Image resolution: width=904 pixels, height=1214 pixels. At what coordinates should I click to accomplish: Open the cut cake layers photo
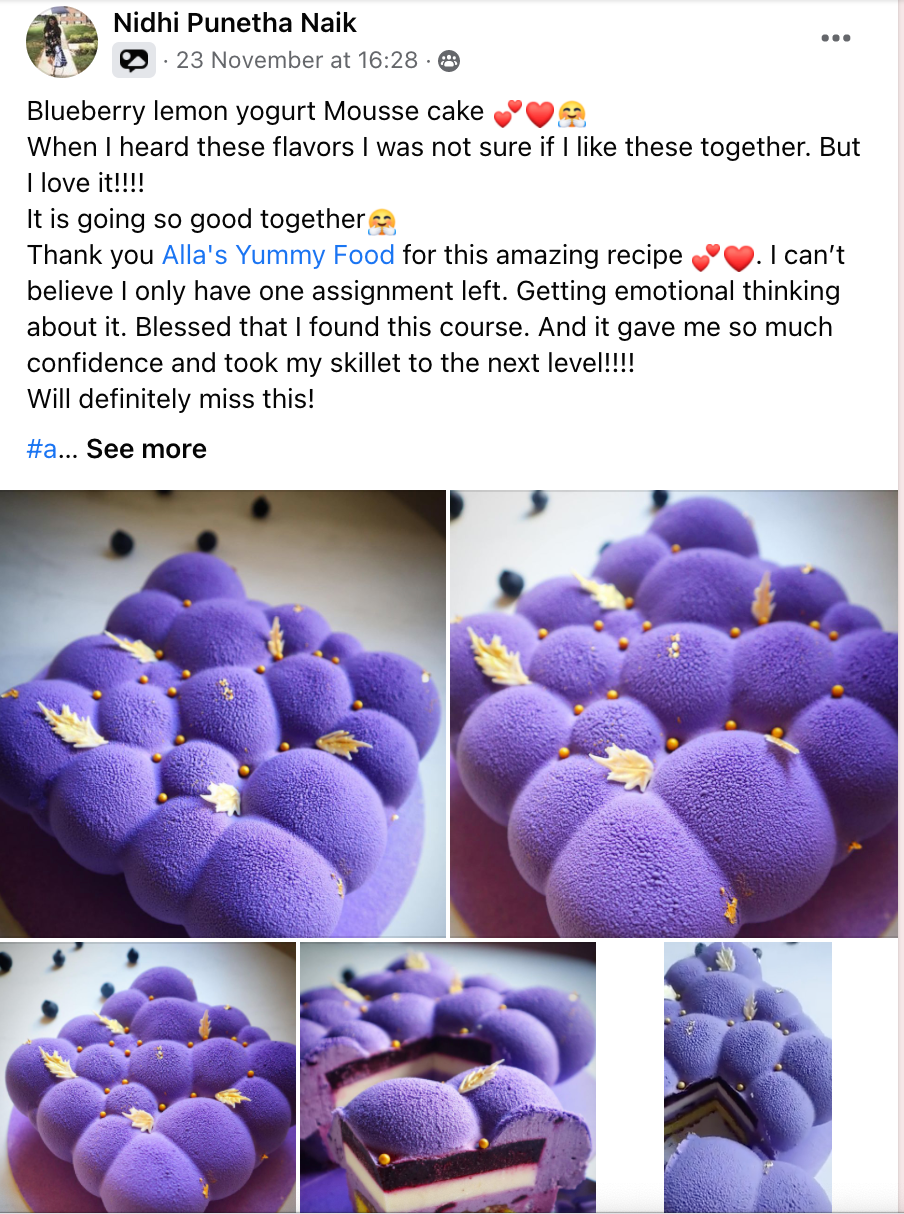pos(448,1075)
